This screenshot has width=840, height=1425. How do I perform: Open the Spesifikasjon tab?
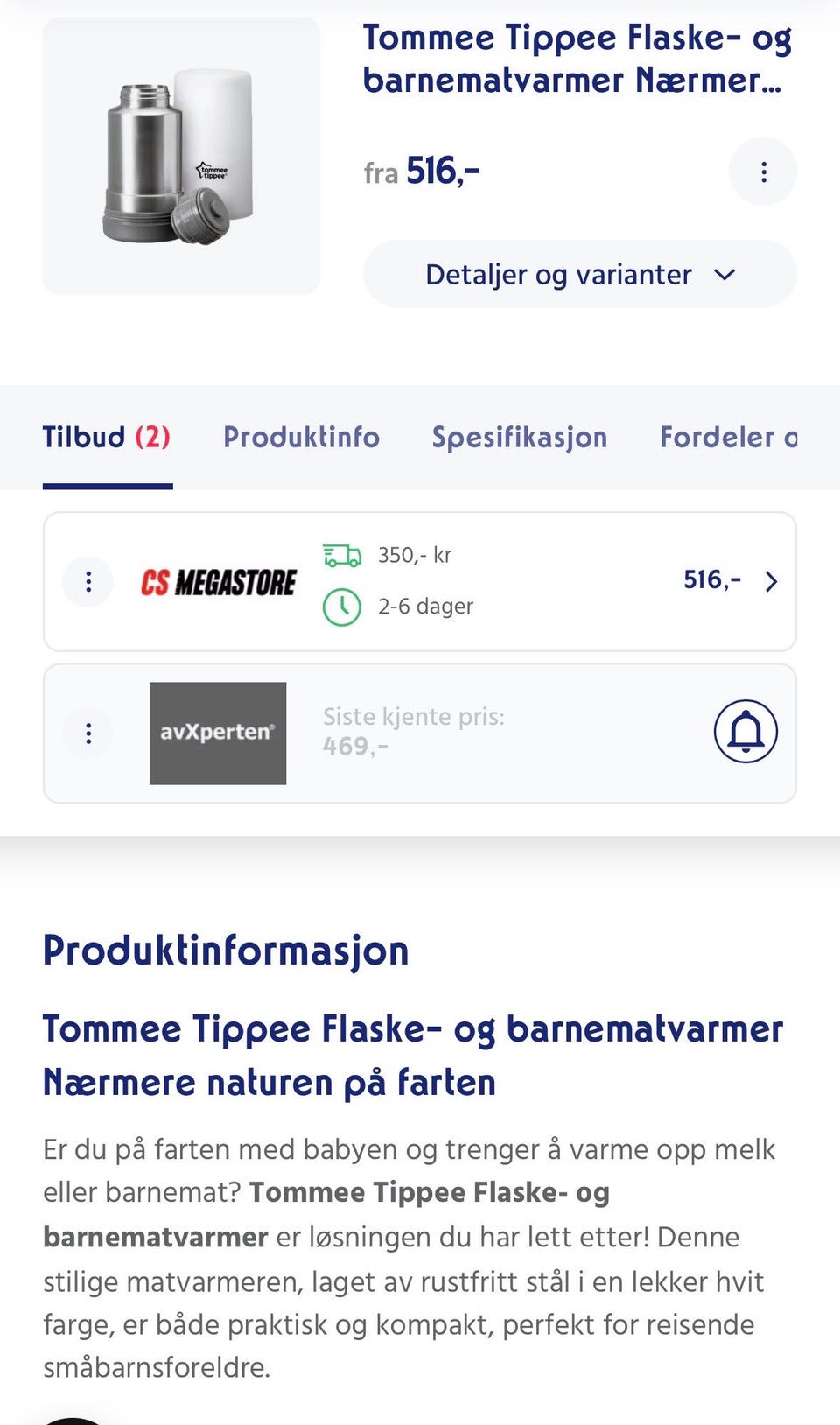(x=520, y=438)
